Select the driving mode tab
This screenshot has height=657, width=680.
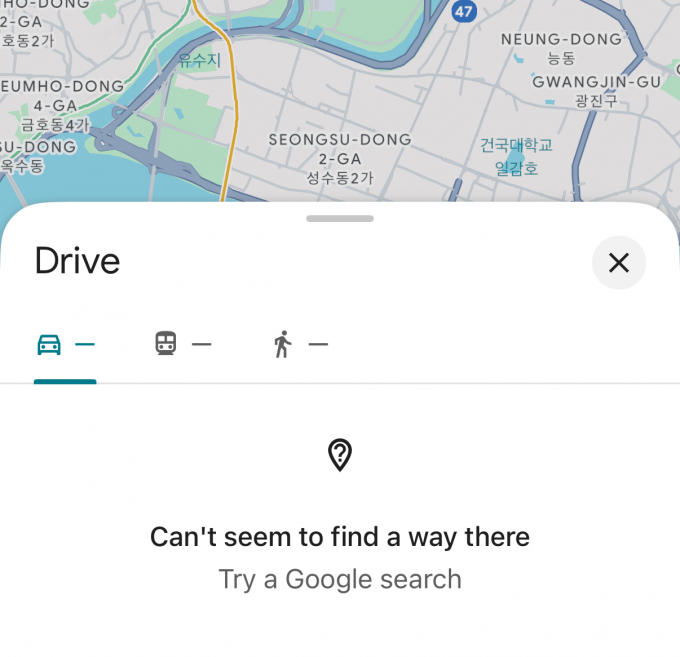[65, 345]
